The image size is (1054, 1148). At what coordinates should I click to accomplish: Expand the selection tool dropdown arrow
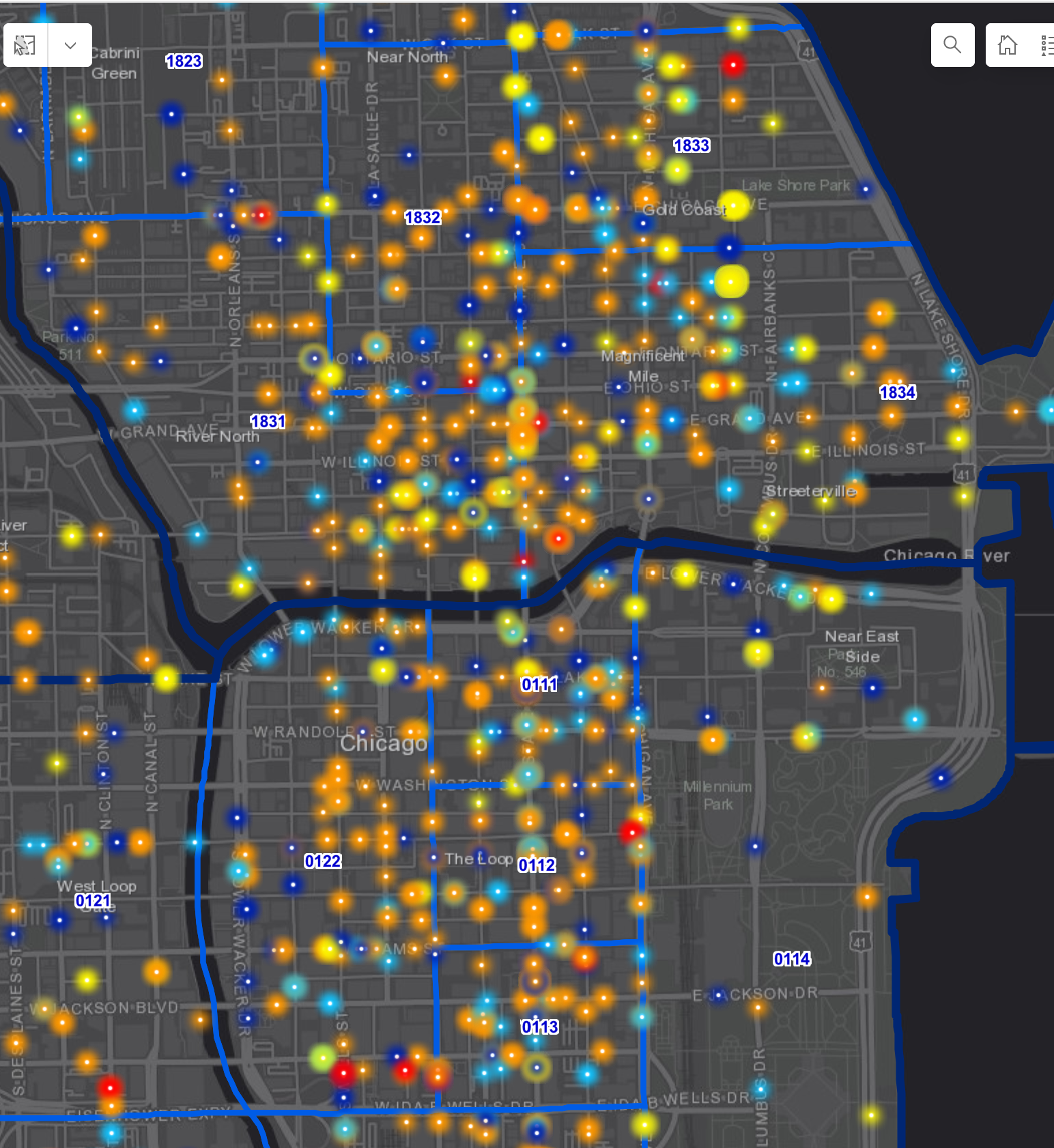coord(70,45)
